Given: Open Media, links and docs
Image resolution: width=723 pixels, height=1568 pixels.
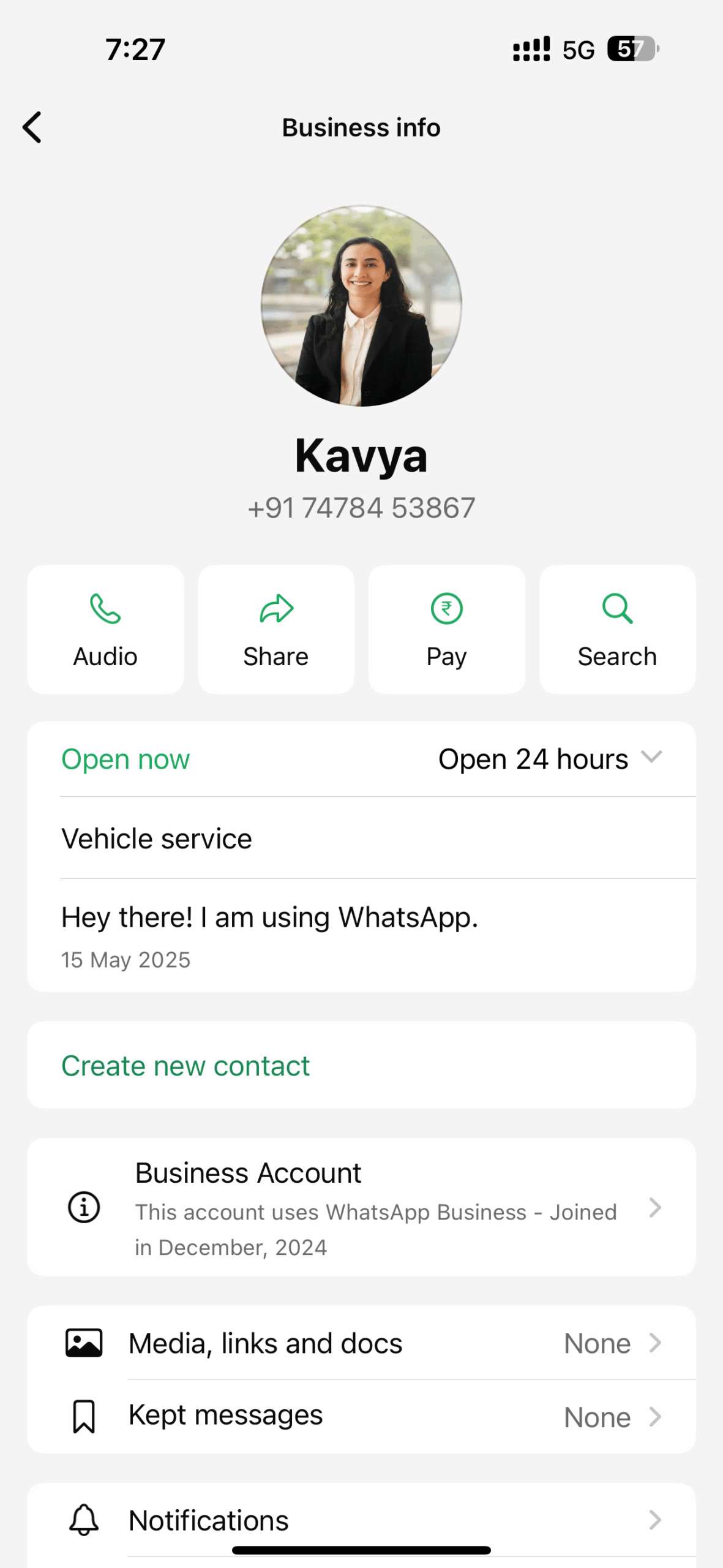Looking at the screenshot, I should tap(361, 1343).
